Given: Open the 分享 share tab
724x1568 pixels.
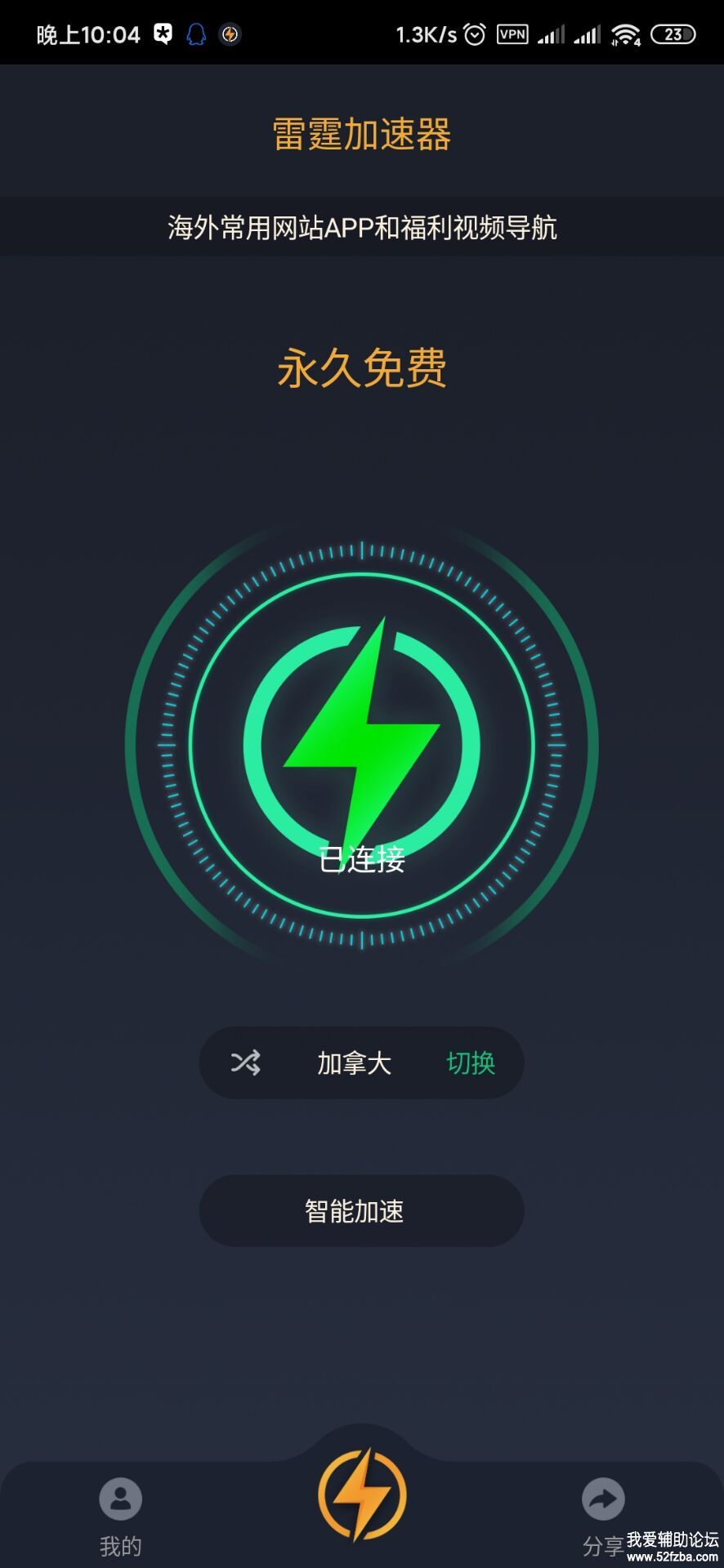Looking at the screenshot, I should coord(603,1512).
